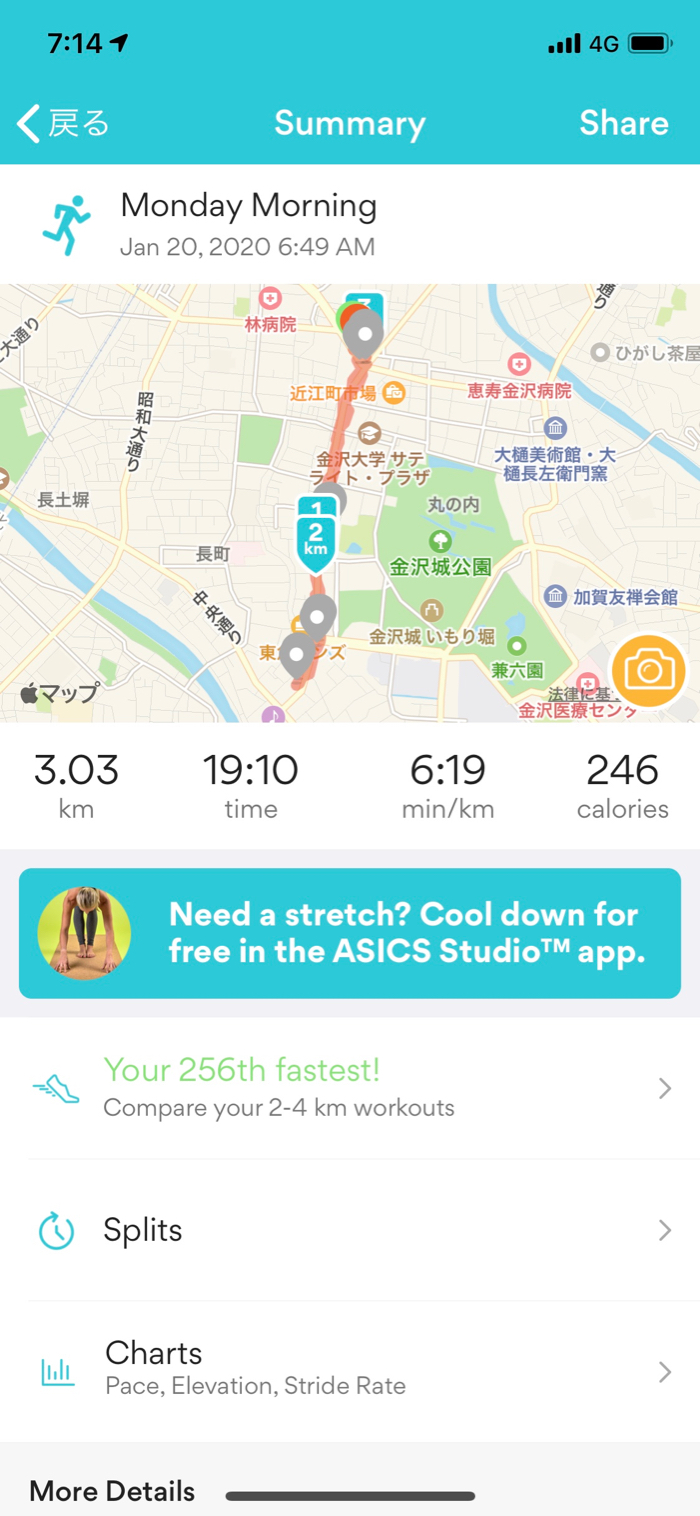Compare your 2-4 km workouts
The height and width of the screenshot is (1516, 700).
click(x=350, y=1088)
